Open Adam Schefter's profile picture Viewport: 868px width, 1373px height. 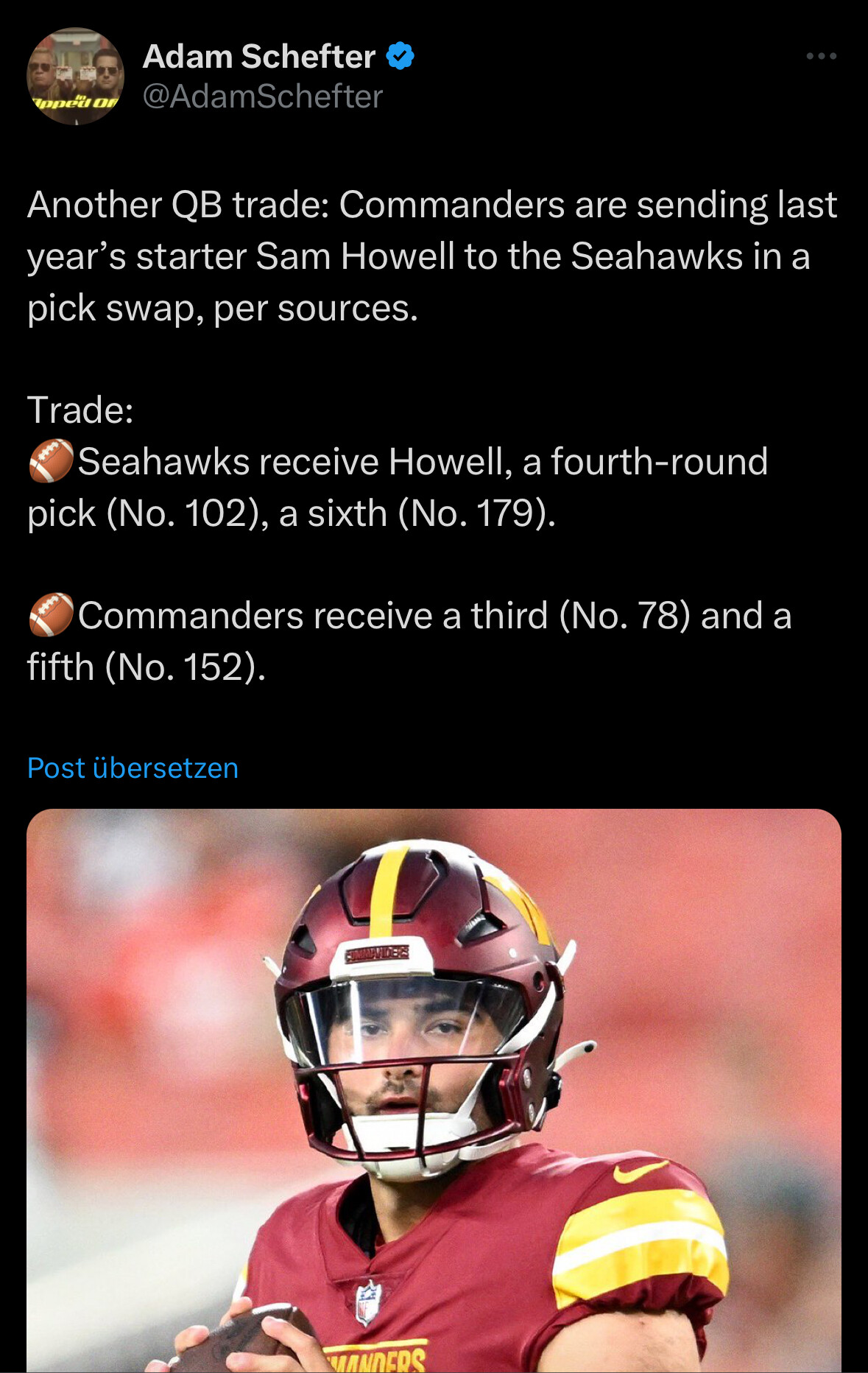75,76
